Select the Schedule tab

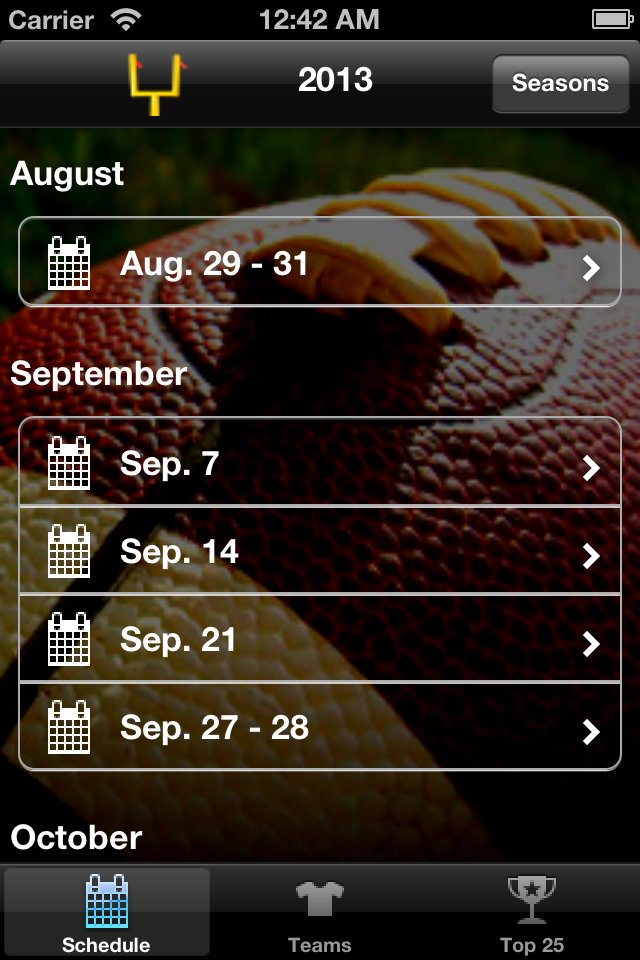107,914
